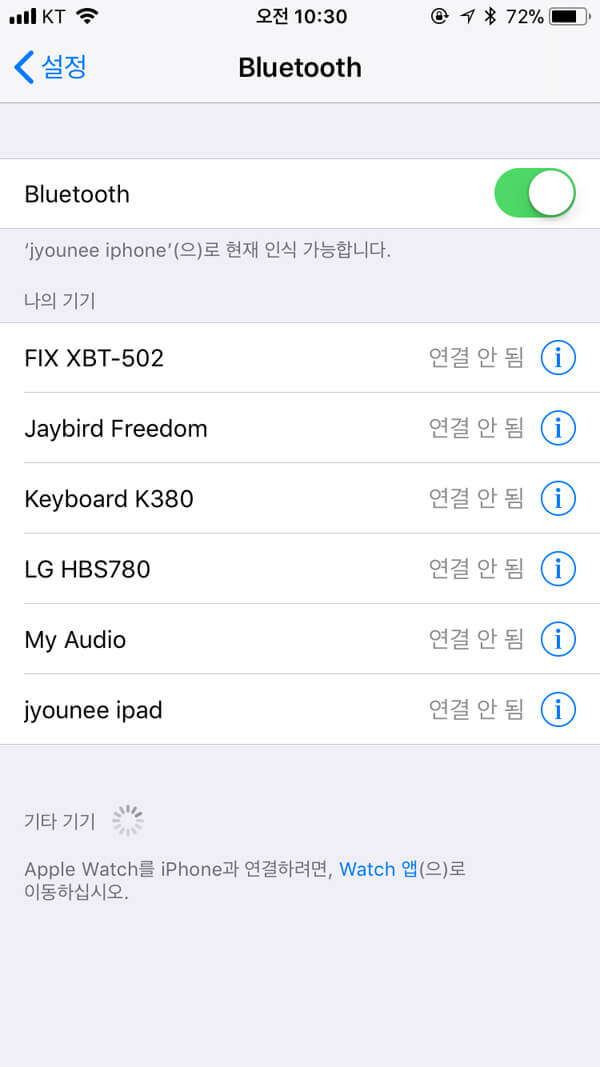This screenshot has width=600, height=1067.
Task: Turn off the Bluetooth switch
Action: tap(535, 193)
